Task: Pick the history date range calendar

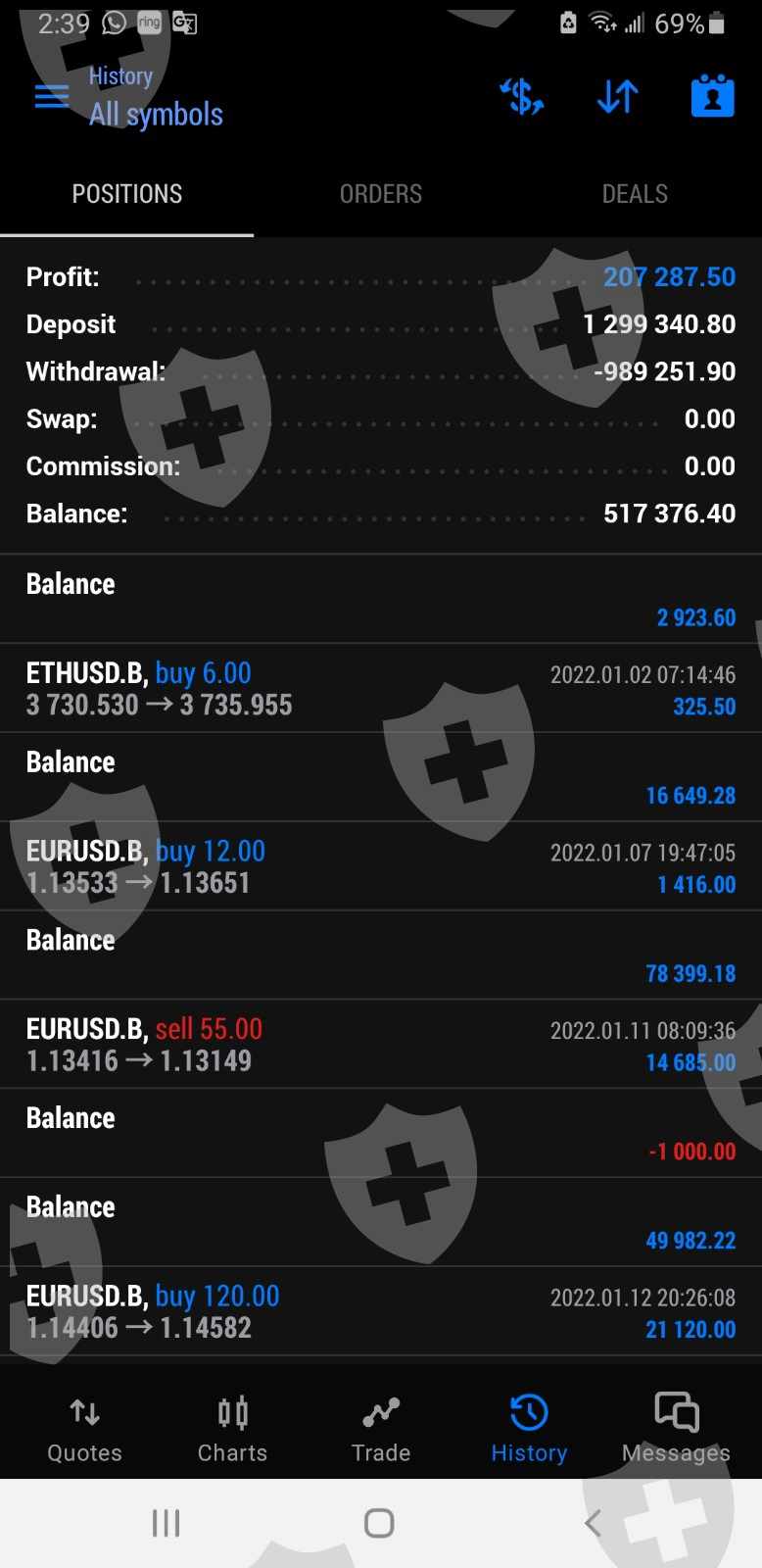Action: [713, 96]
